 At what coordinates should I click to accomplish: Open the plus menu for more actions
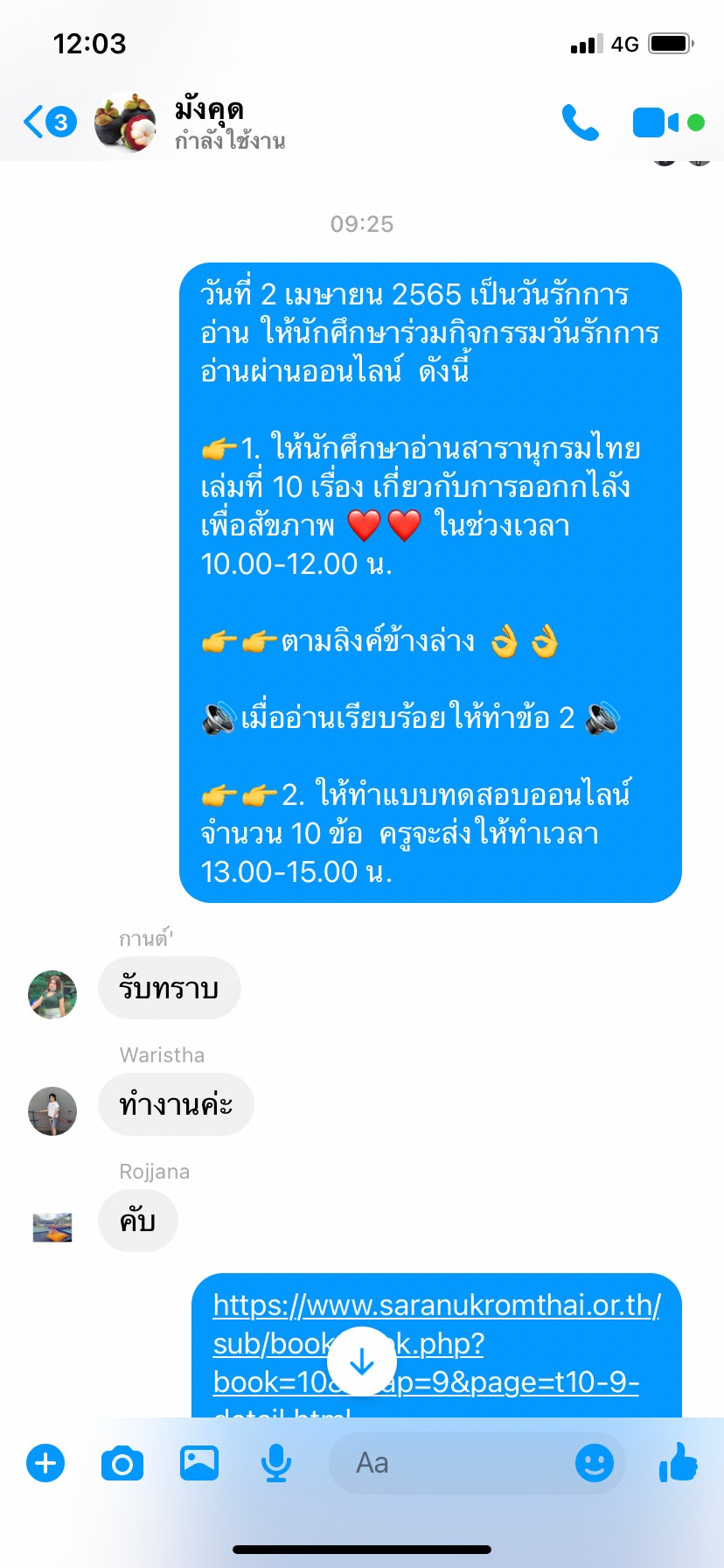coord(45,1463)
